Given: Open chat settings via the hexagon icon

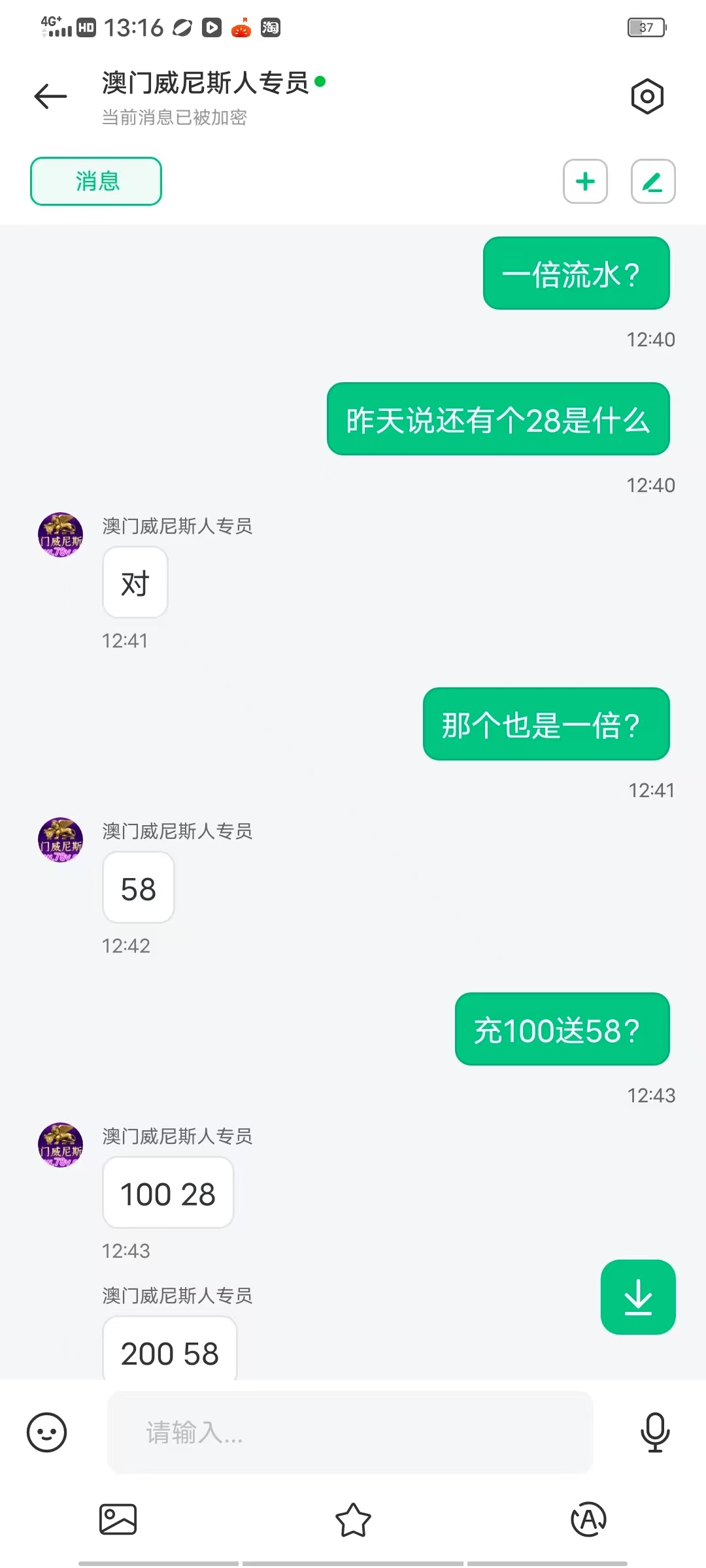Looking at the screenshot, I should tap(647, 96).
